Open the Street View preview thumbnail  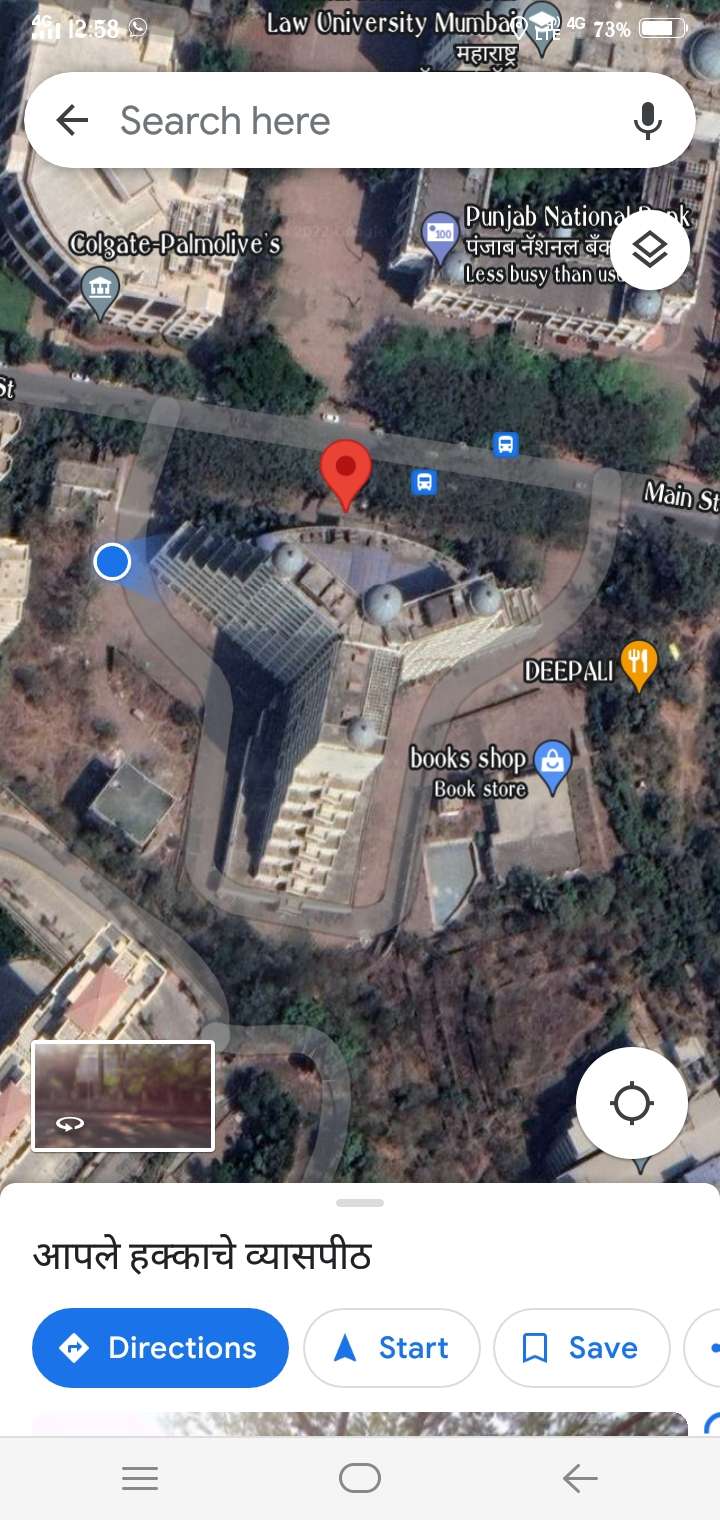click(x=124, y=1096)
